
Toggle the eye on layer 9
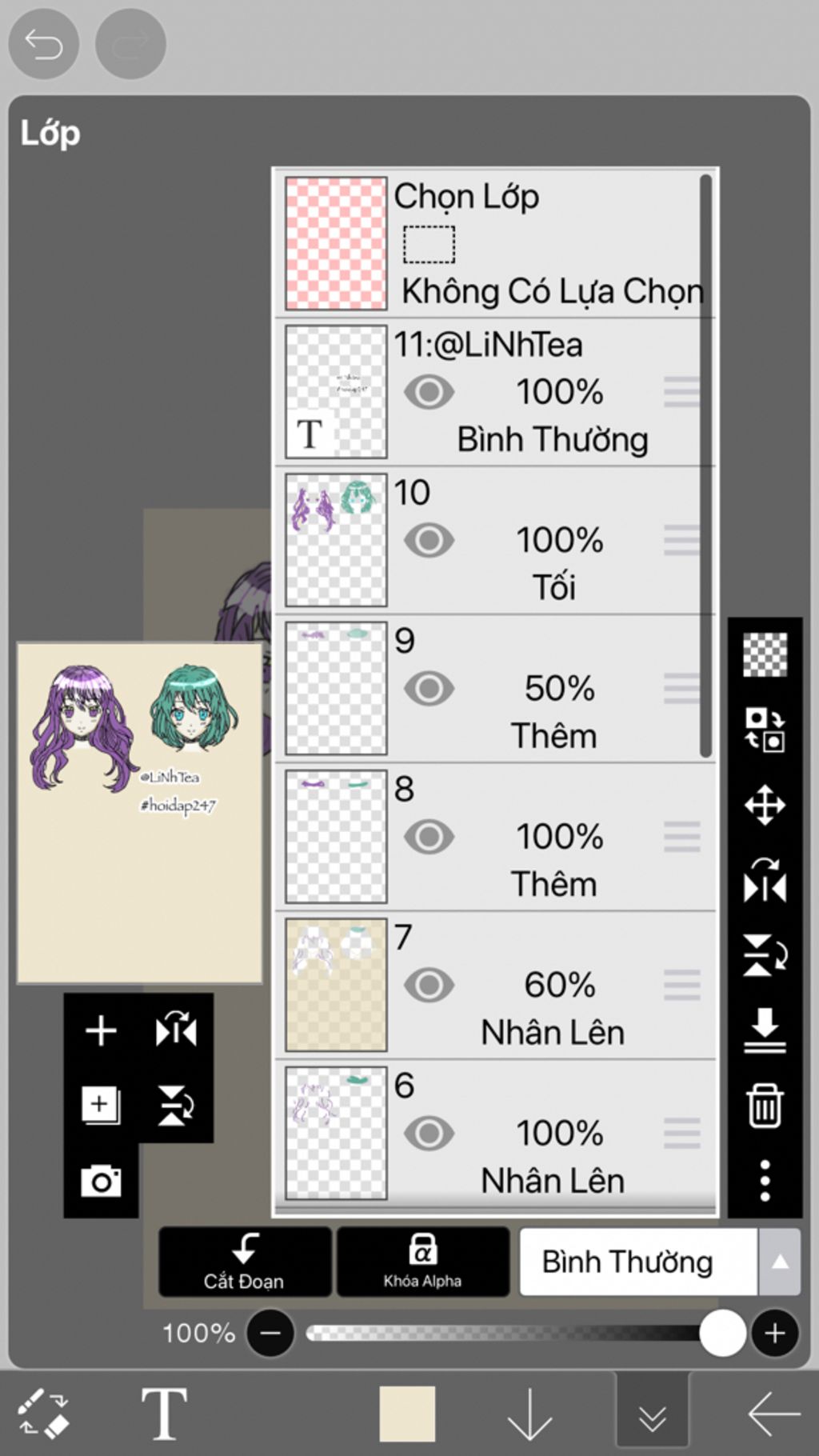pos(429,688)
